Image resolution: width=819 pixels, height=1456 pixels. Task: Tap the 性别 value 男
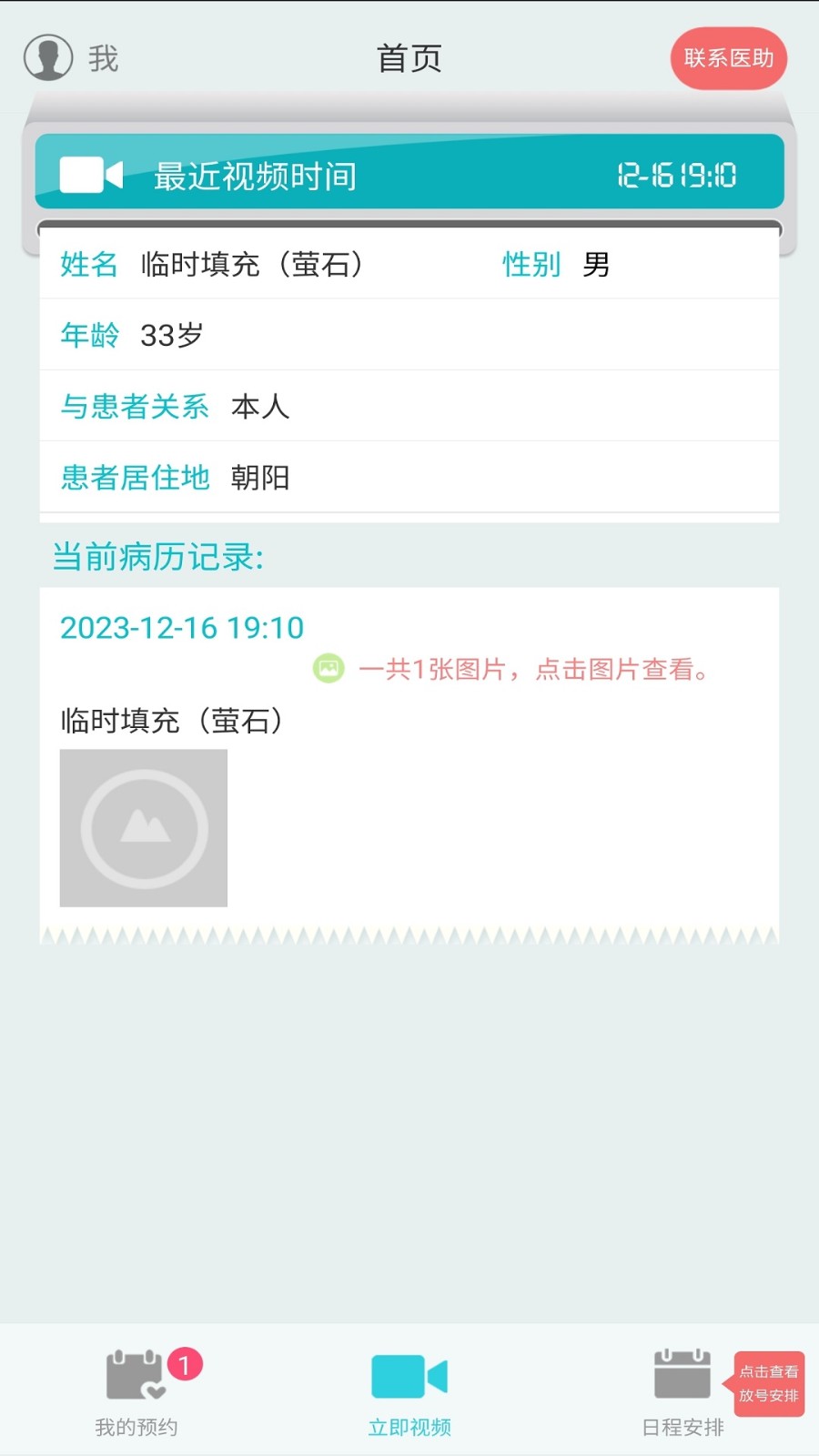pyautogui.click(x=597, y=265)
